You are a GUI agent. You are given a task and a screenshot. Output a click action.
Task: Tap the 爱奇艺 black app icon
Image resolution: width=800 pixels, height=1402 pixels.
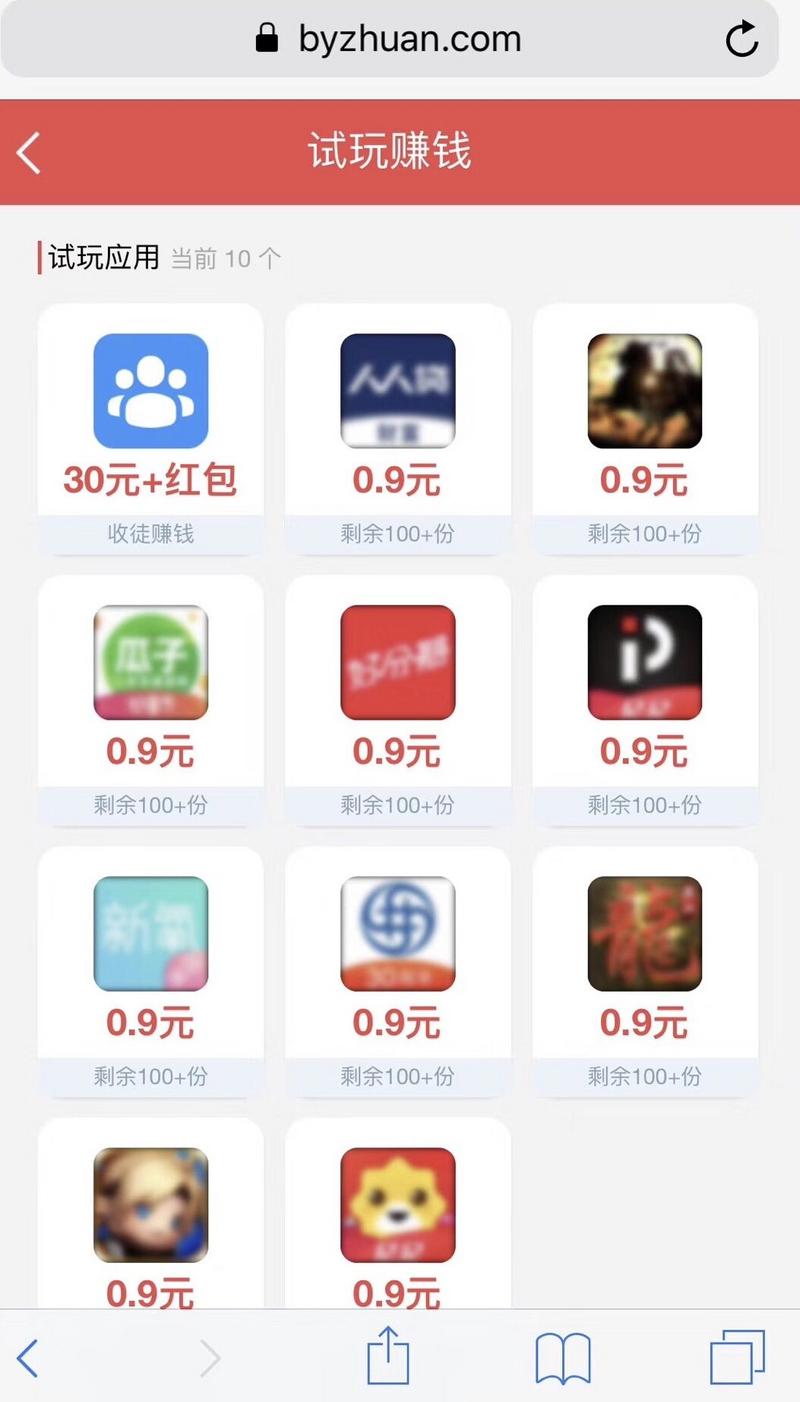(x=644, y=663)
